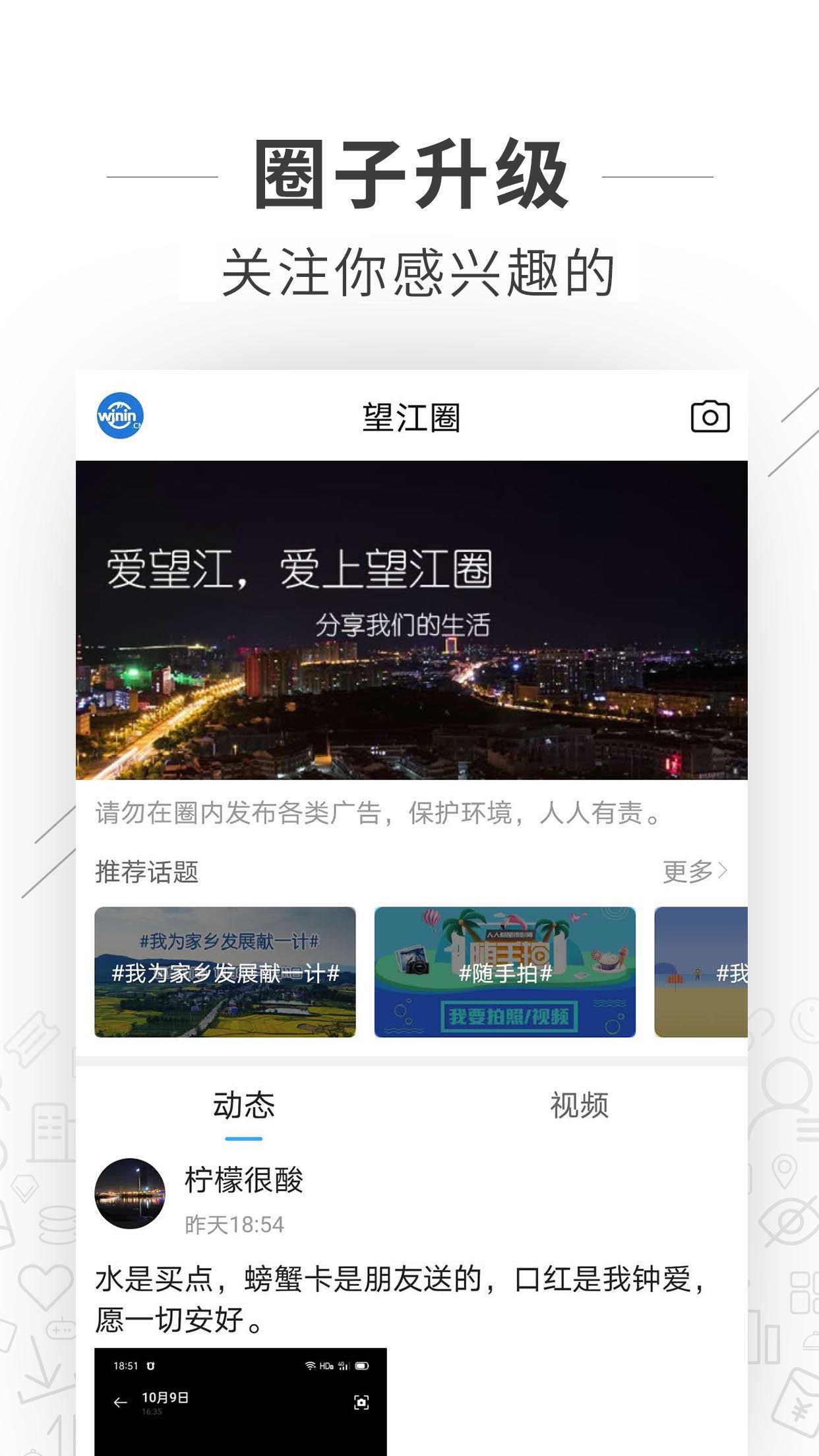Click the Wi-Fi icon in the embedded status bar

pos(310,1366)
